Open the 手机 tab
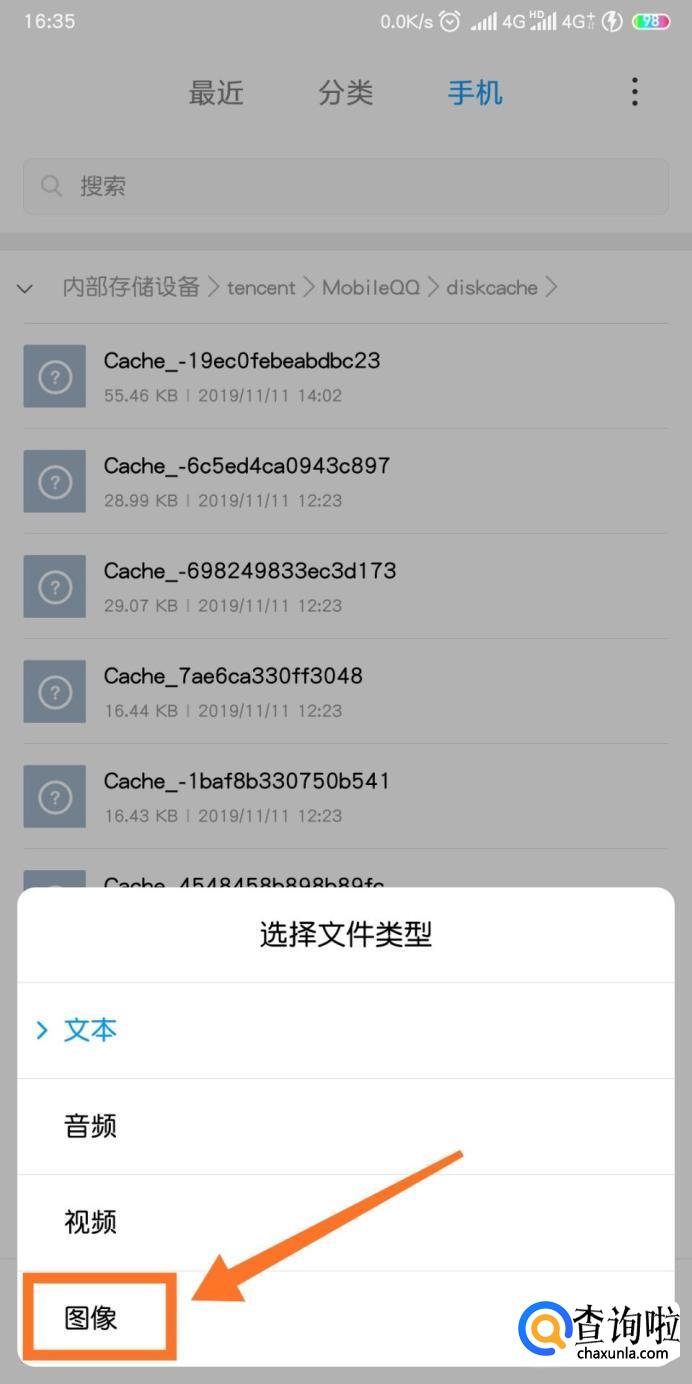 475,93
